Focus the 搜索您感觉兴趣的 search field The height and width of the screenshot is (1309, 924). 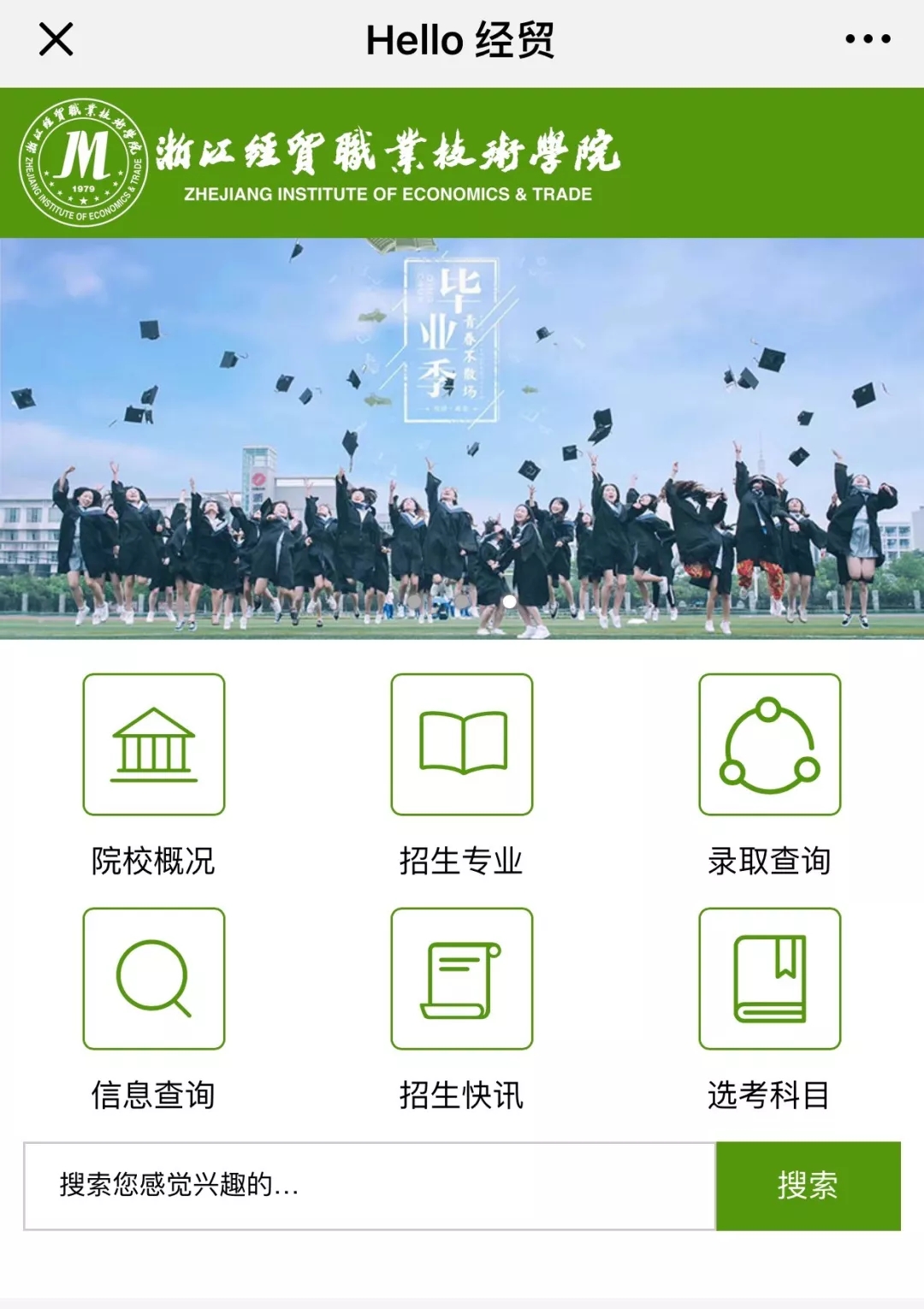370,1186
